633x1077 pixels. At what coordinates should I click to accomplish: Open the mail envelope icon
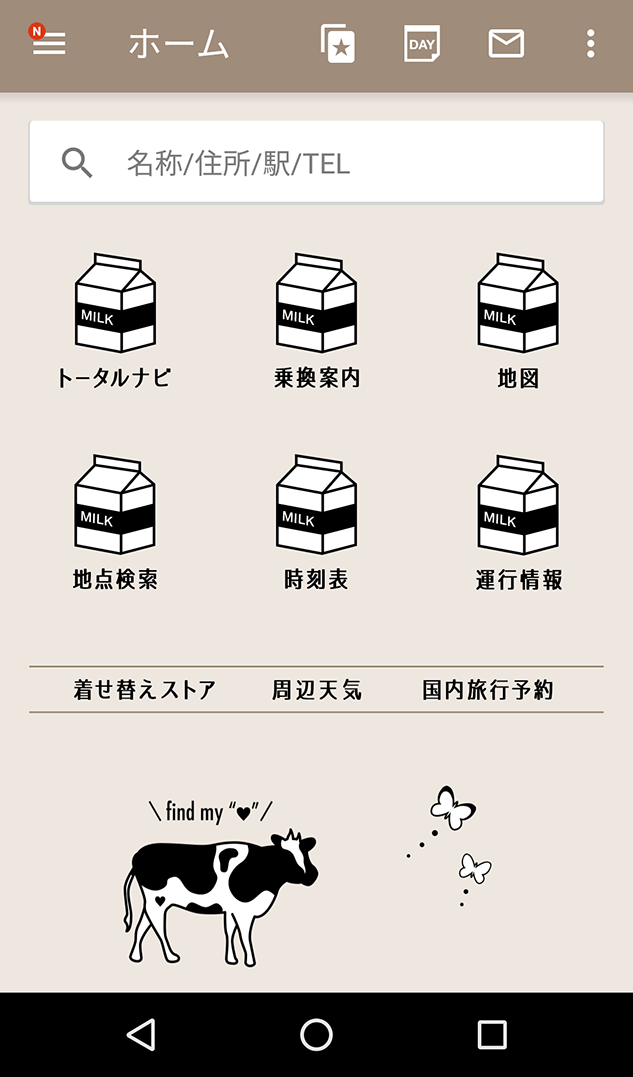click(506, 44)
